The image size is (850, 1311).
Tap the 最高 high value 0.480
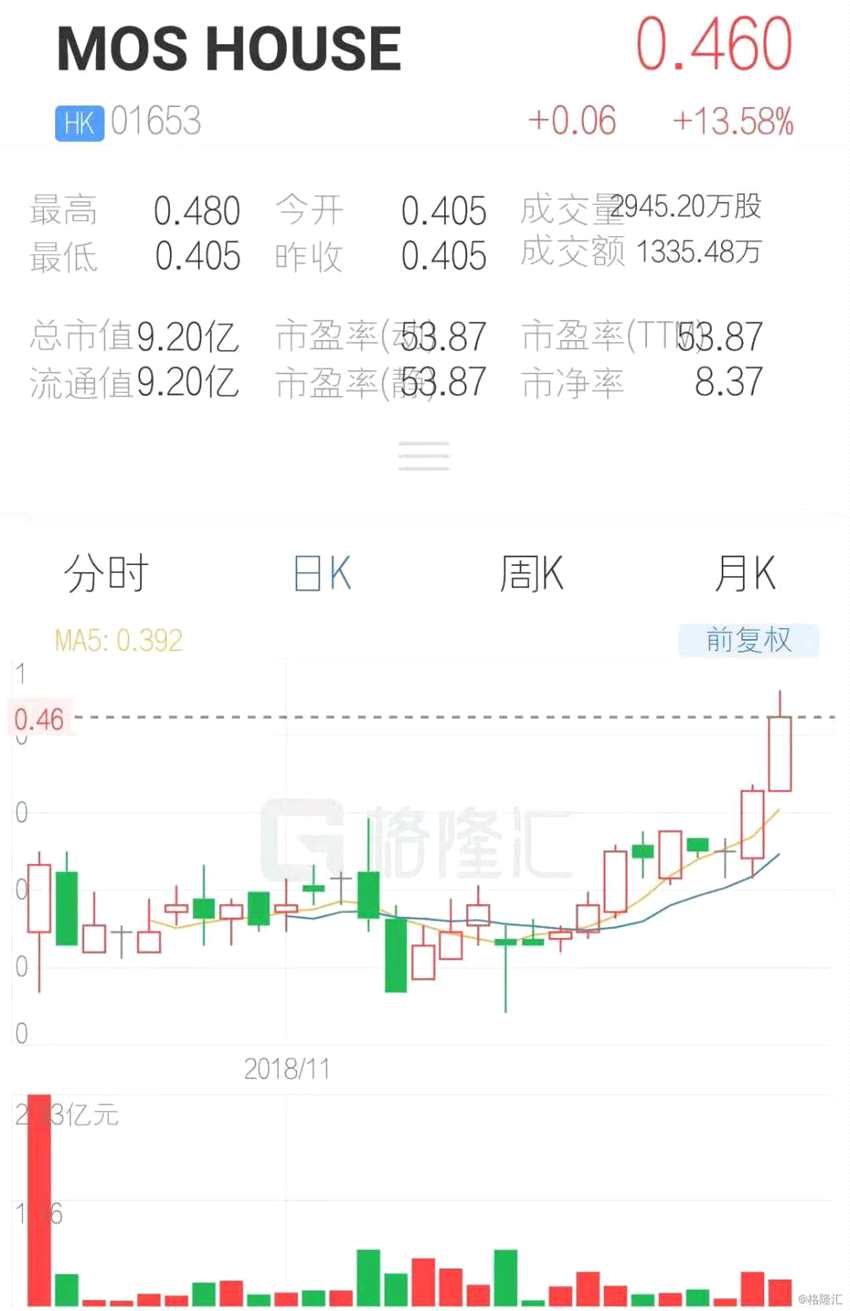[198, 211]
